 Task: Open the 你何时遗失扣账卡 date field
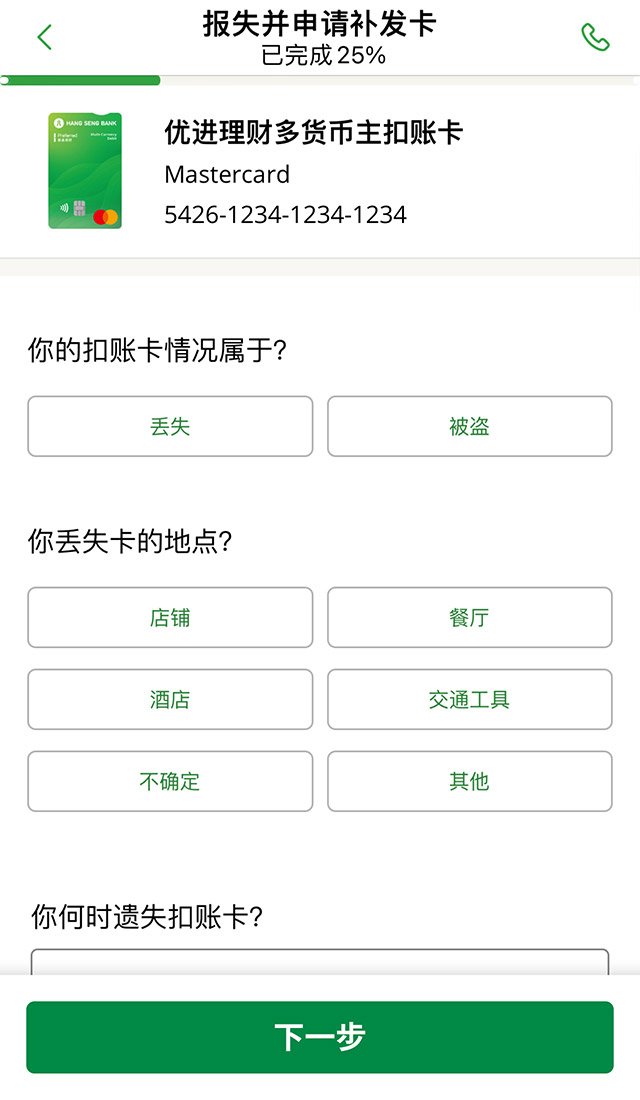point(320,962)
